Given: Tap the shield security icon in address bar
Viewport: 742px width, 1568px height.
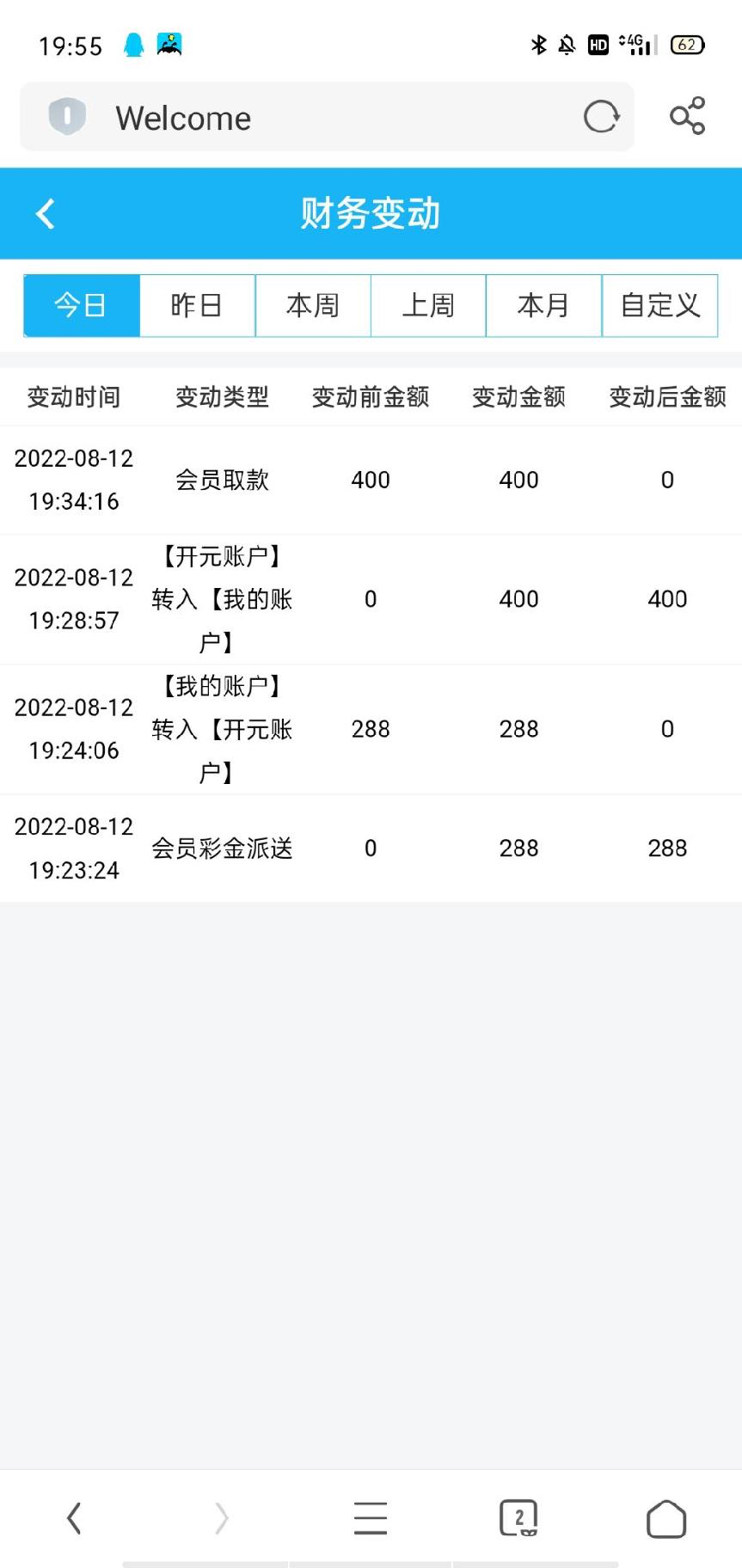Looking at the screenshot, I should click(x=67, y=117).
